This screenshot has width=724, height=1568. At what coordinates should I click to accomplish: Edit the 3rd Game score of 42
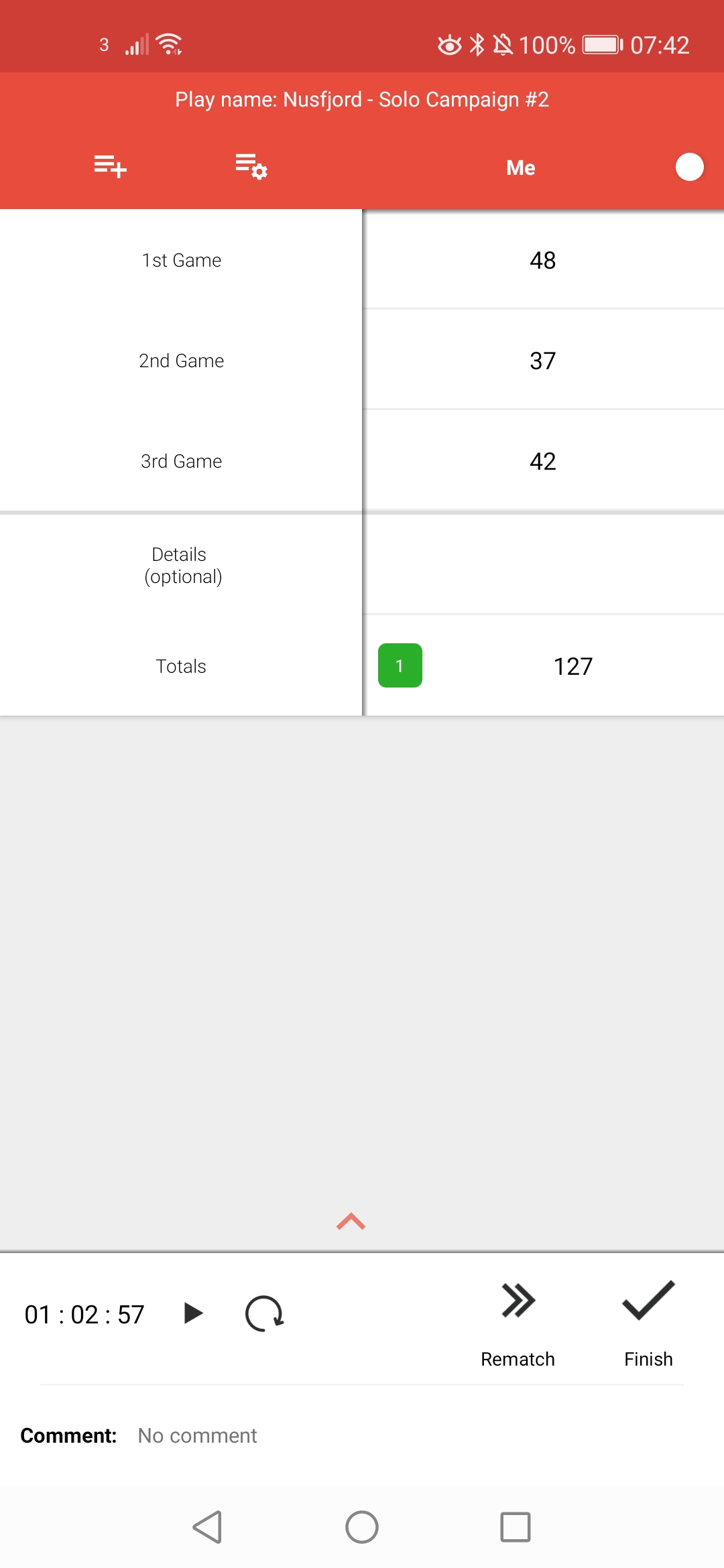[x=542, y=461]
